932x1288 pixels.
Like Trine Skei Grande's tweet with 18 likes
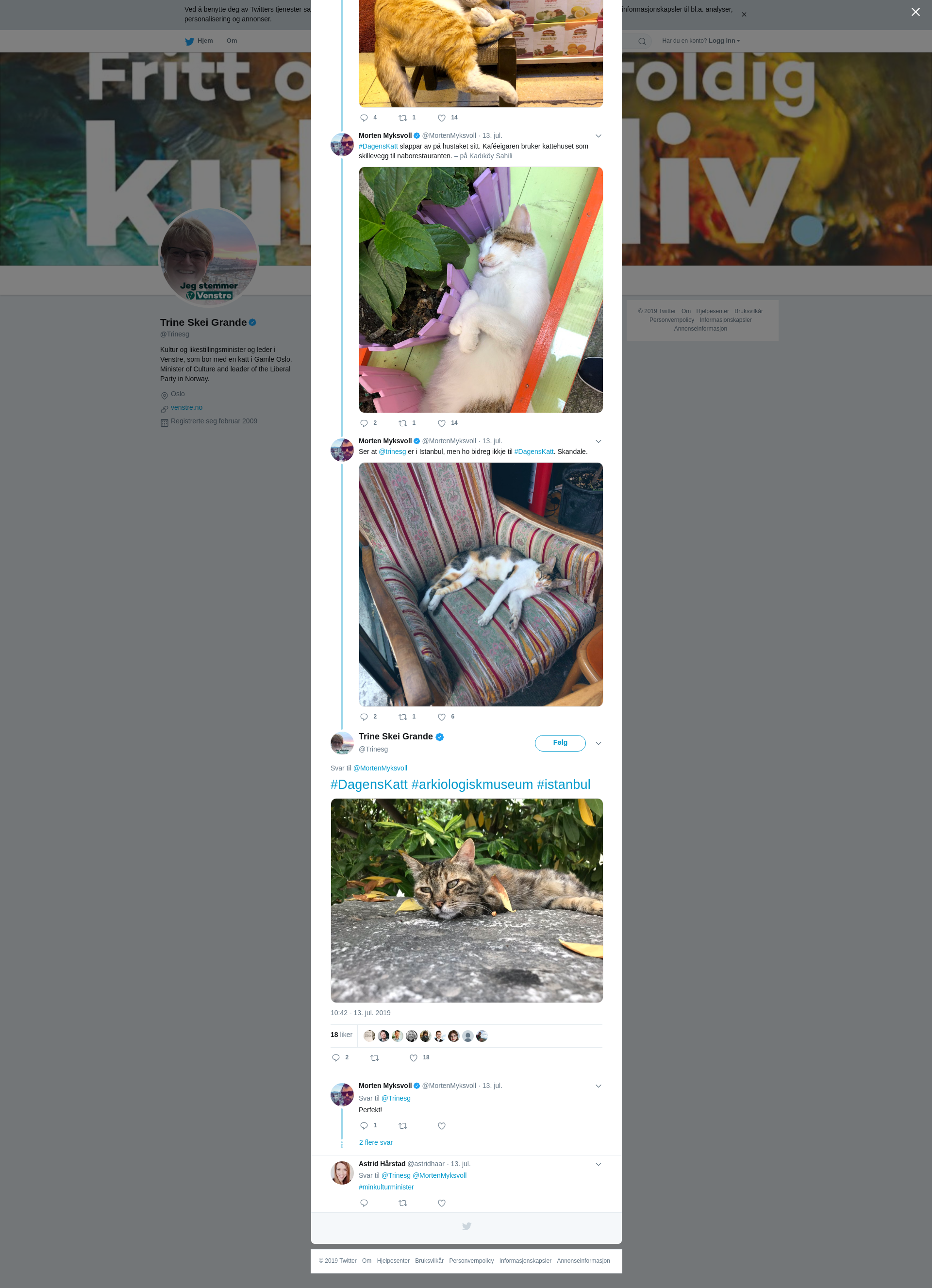click(414, 1058)
